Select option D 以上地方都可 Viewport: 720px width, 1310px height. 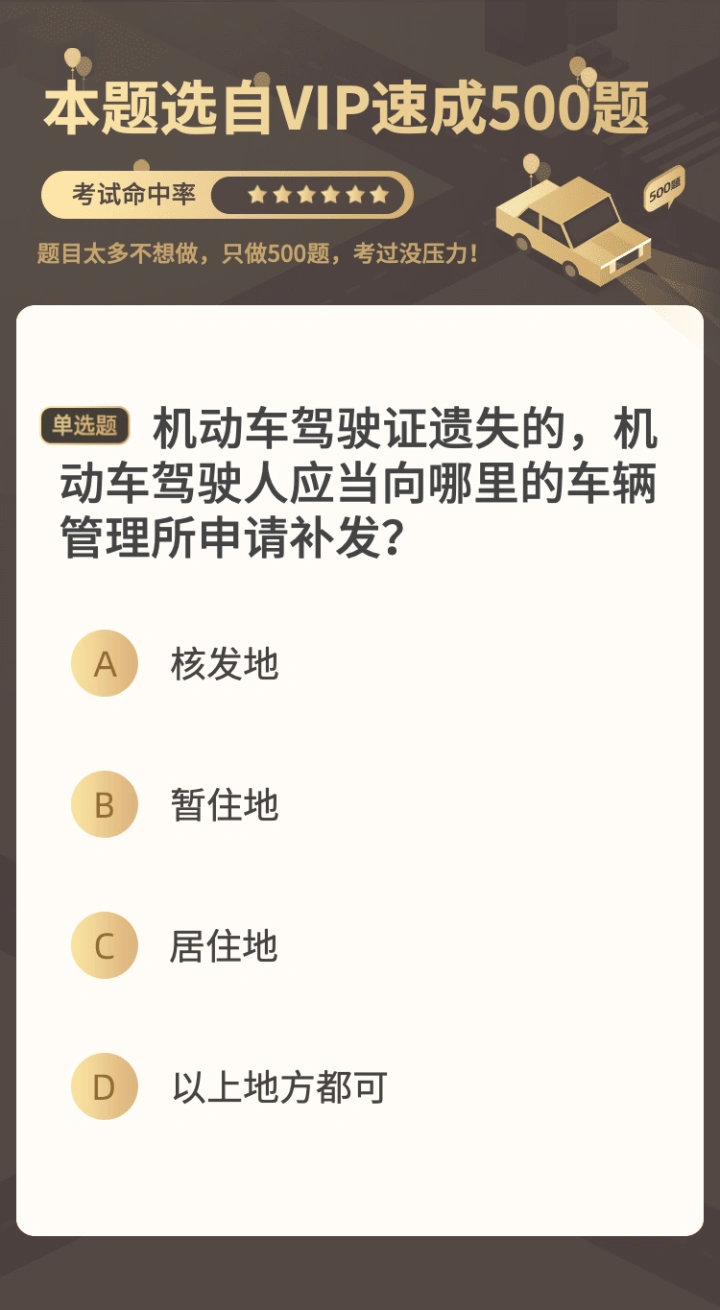(104, 1087)
